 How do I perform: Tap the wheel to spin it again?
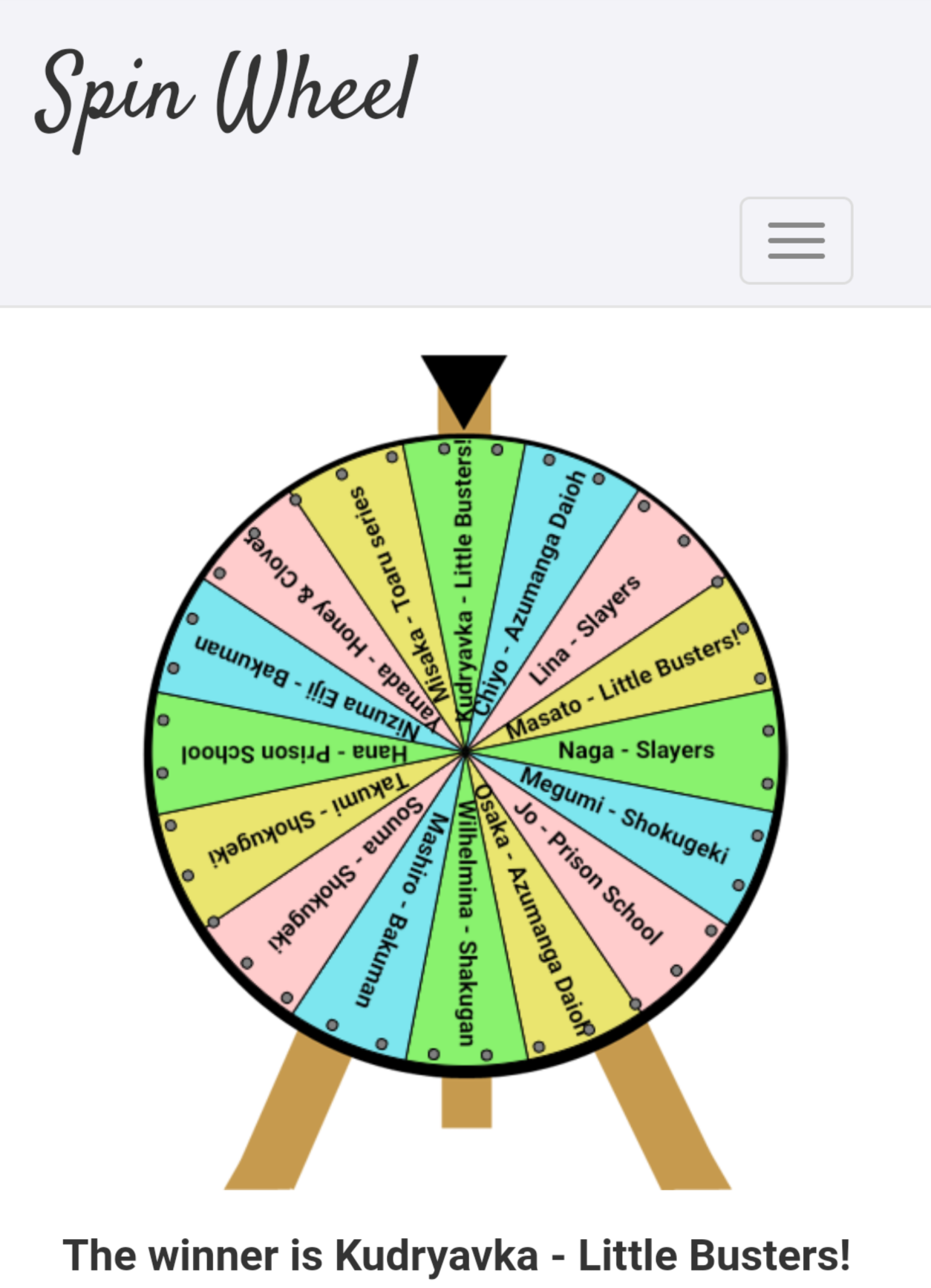[x=465, y=753]
